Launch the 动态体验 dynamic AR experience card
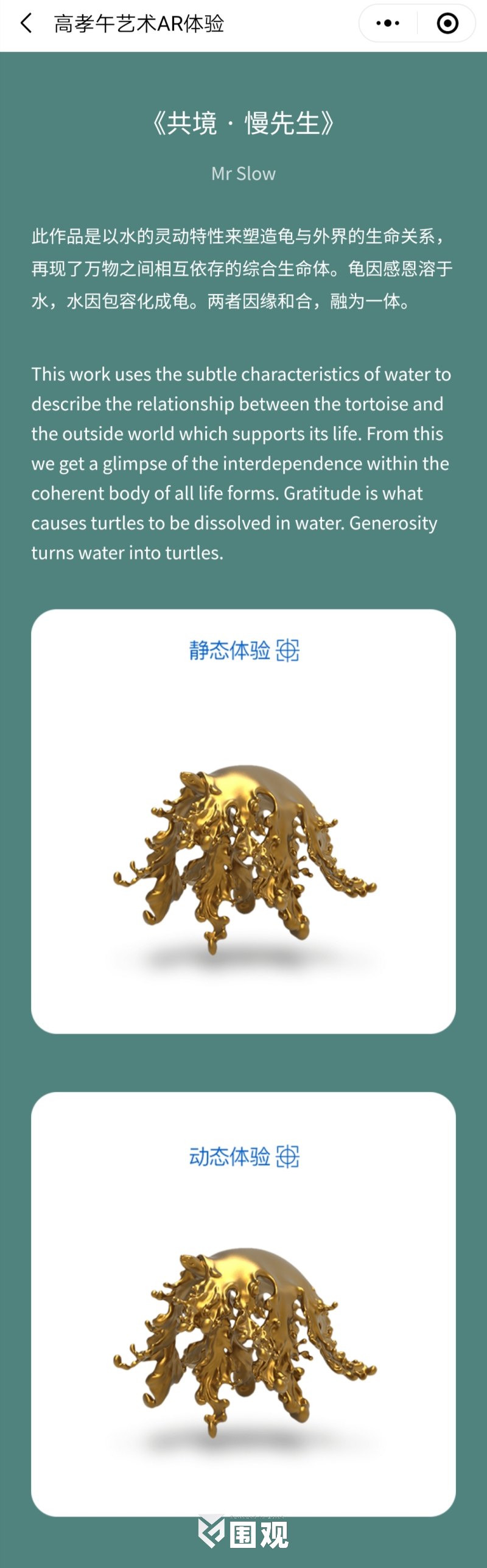Viewport: 487px width, 1568px height. click(x=243, y=1303)
